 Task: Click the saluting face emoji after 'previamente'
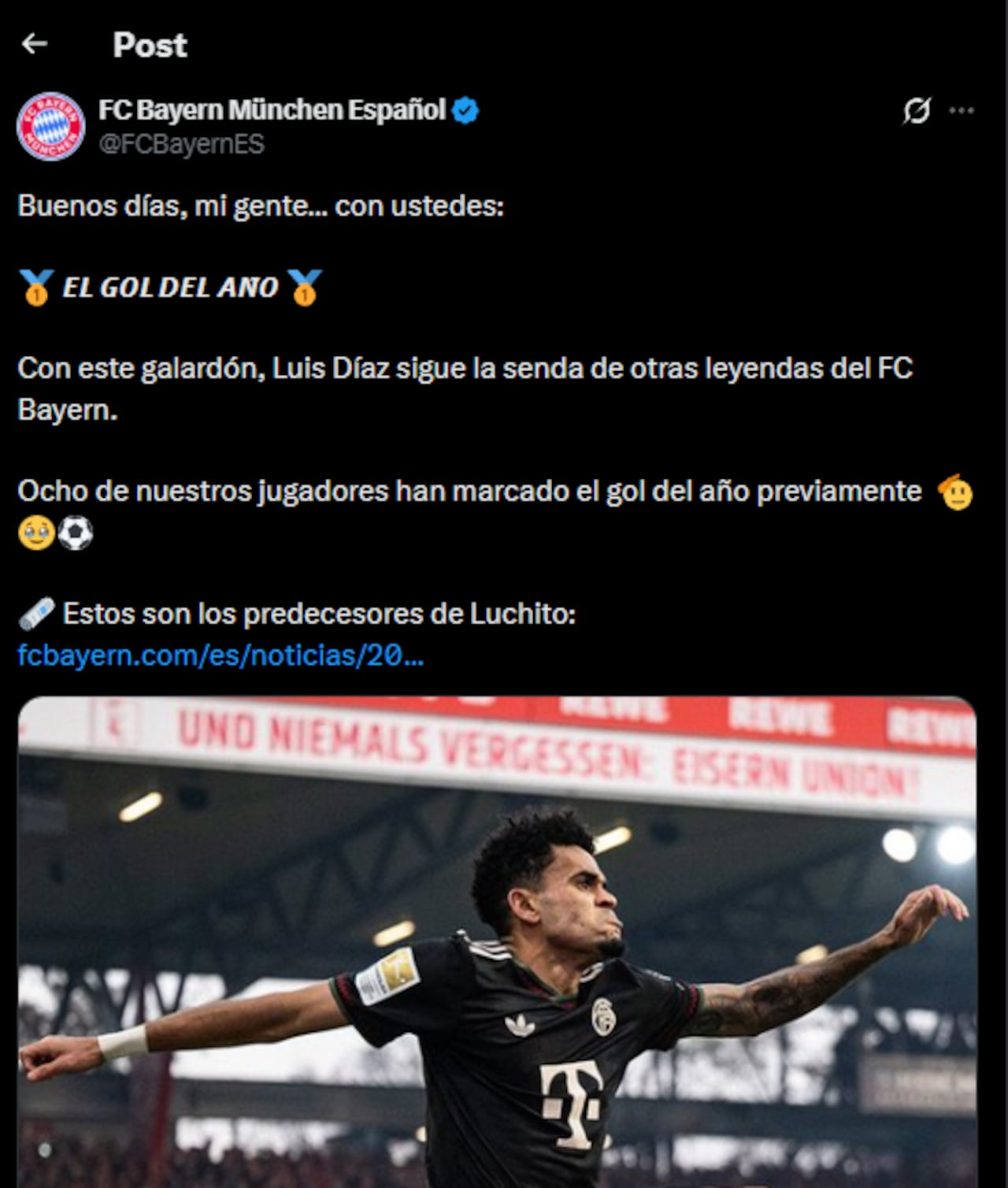tap(954, 494)
